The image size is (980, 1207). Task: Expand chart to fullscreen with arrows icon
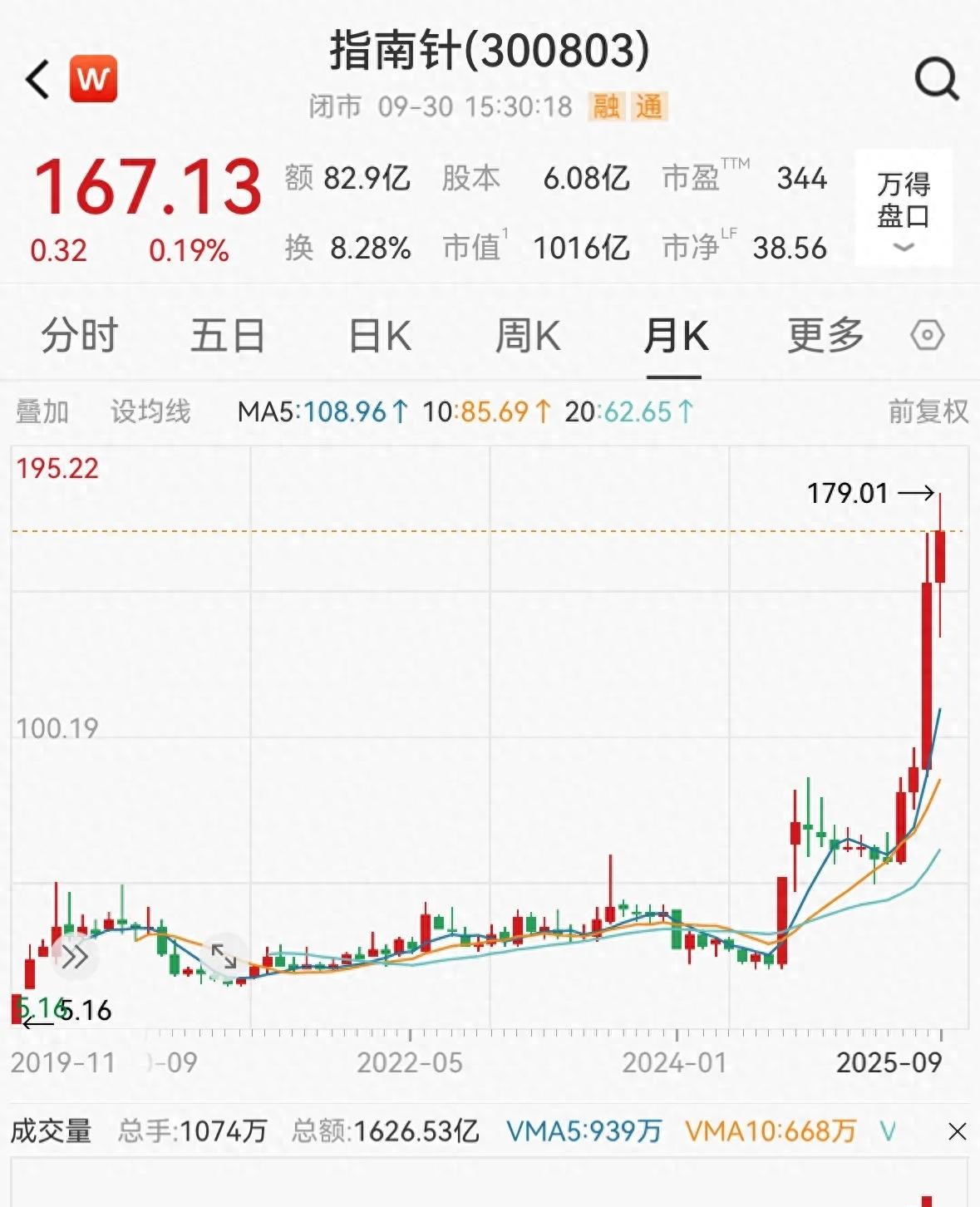tap(224, 956)
